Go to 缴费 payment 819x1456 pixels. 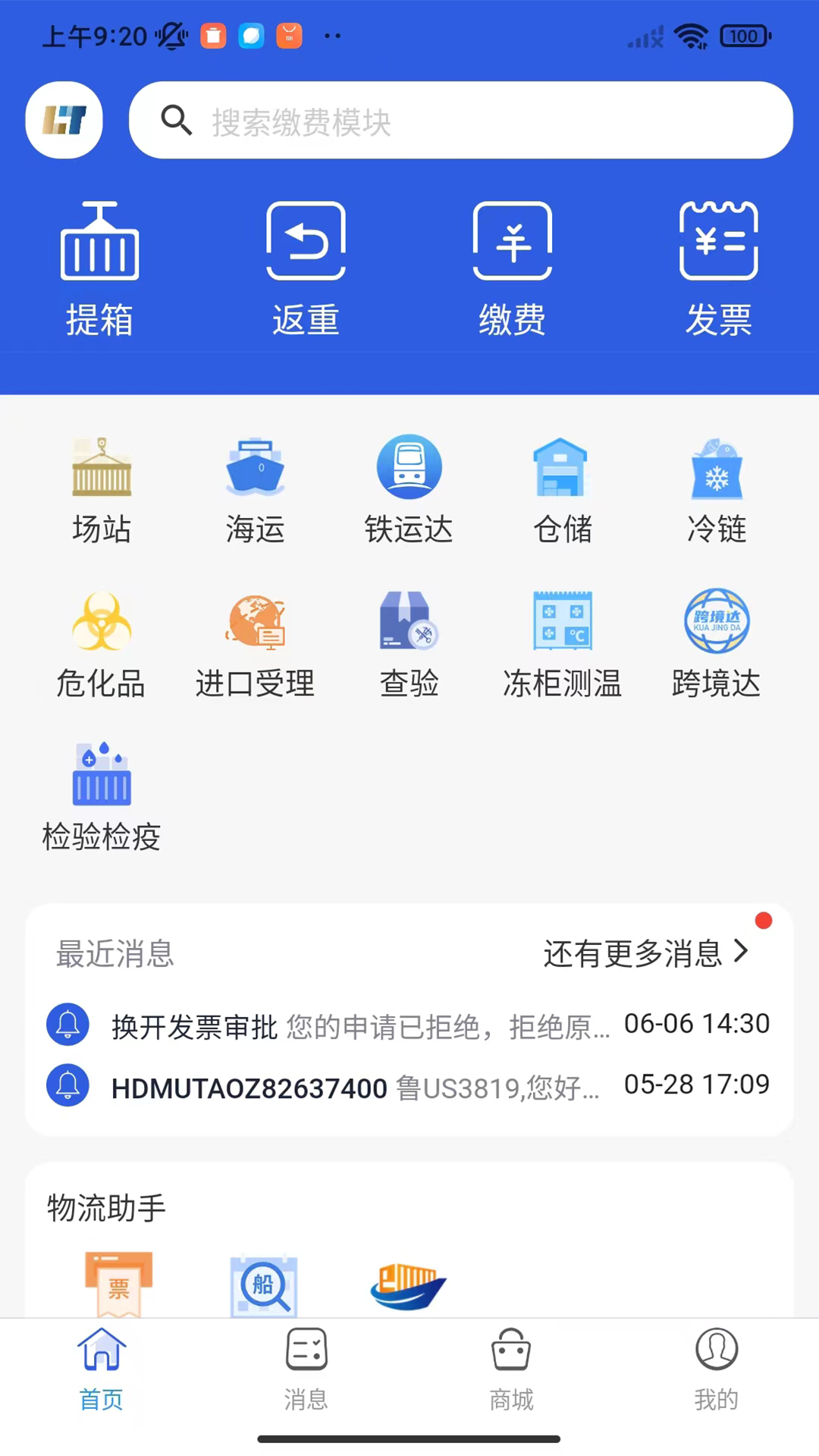point(512,268)
